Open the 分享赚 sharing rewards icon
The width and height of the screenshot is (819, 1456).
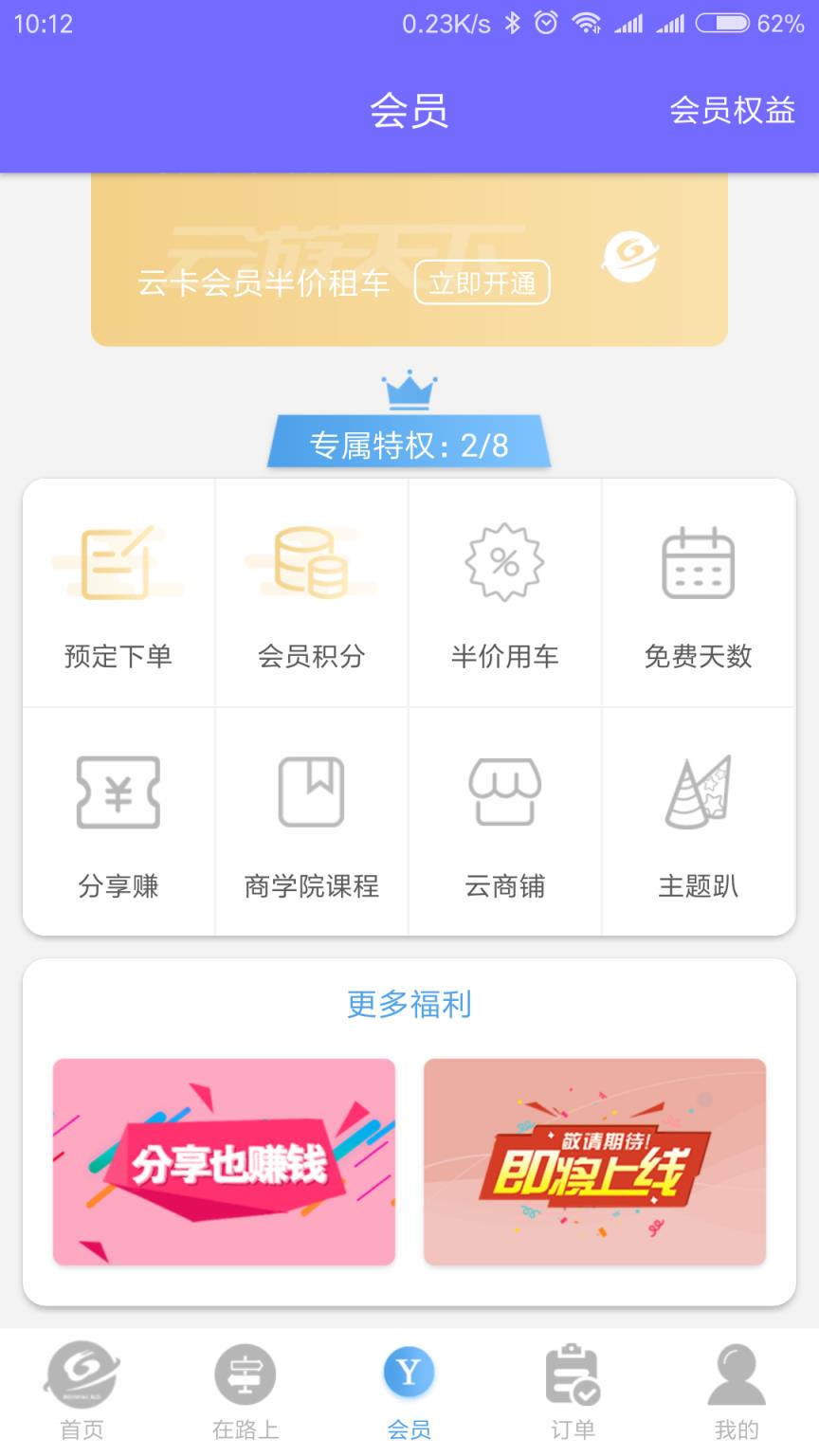119,823
